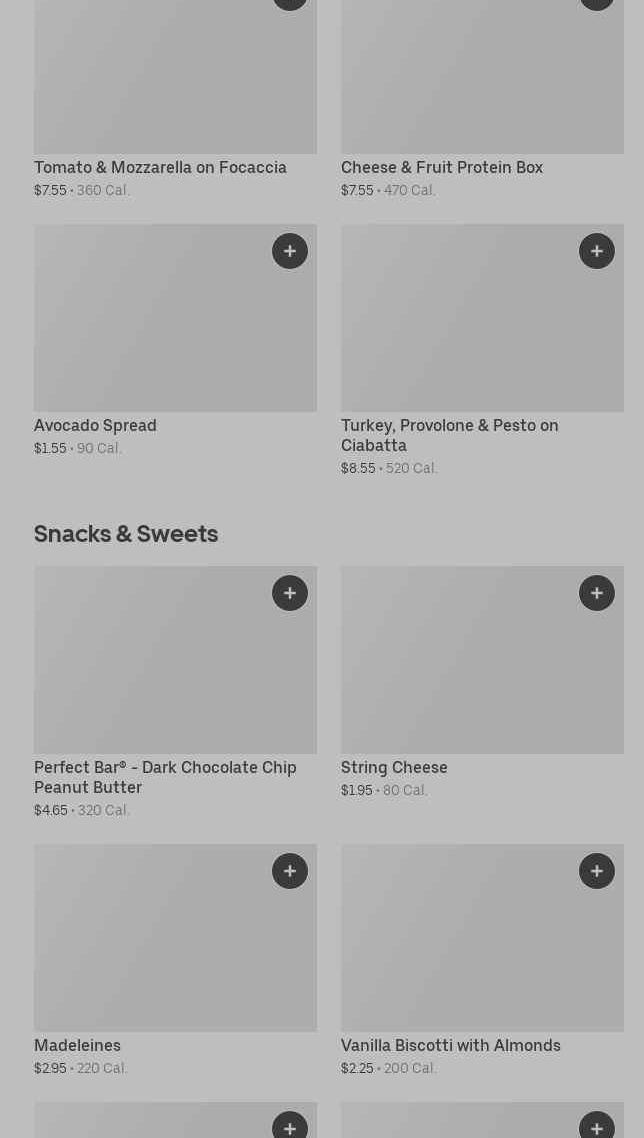Add String Cheese to the order
This screenshot has height=1138, width=644.
[597, 593]
